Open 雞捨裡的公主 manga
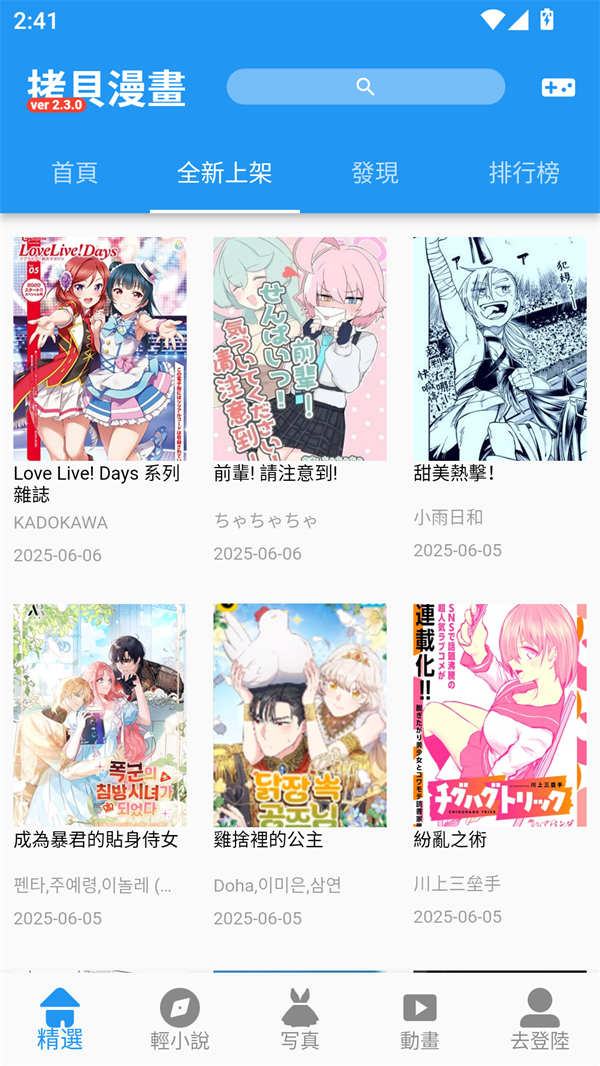Image resolution: width=600 pixels, height=1066 pixels. coord(300,715)
